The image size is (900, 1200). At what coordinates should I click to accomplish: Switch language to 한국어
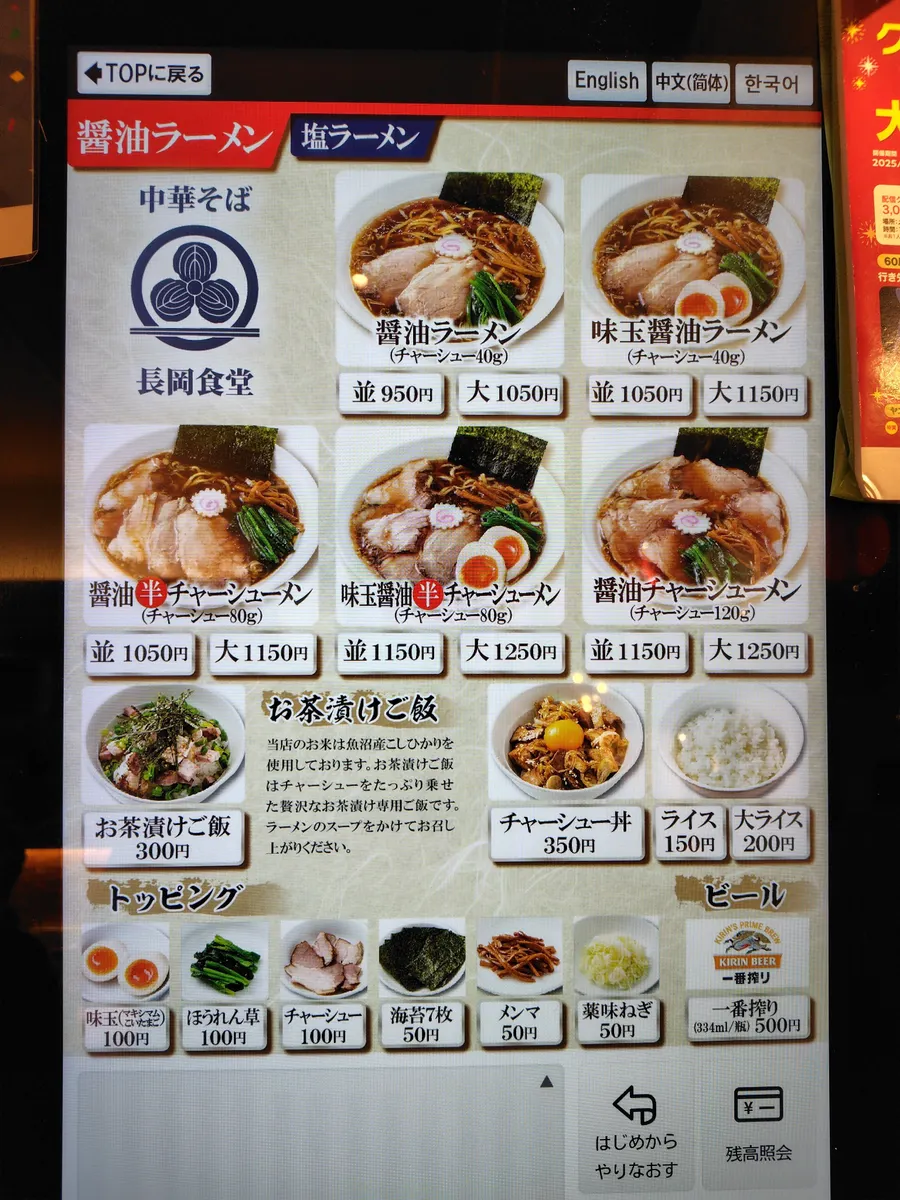tap(772, 85)
